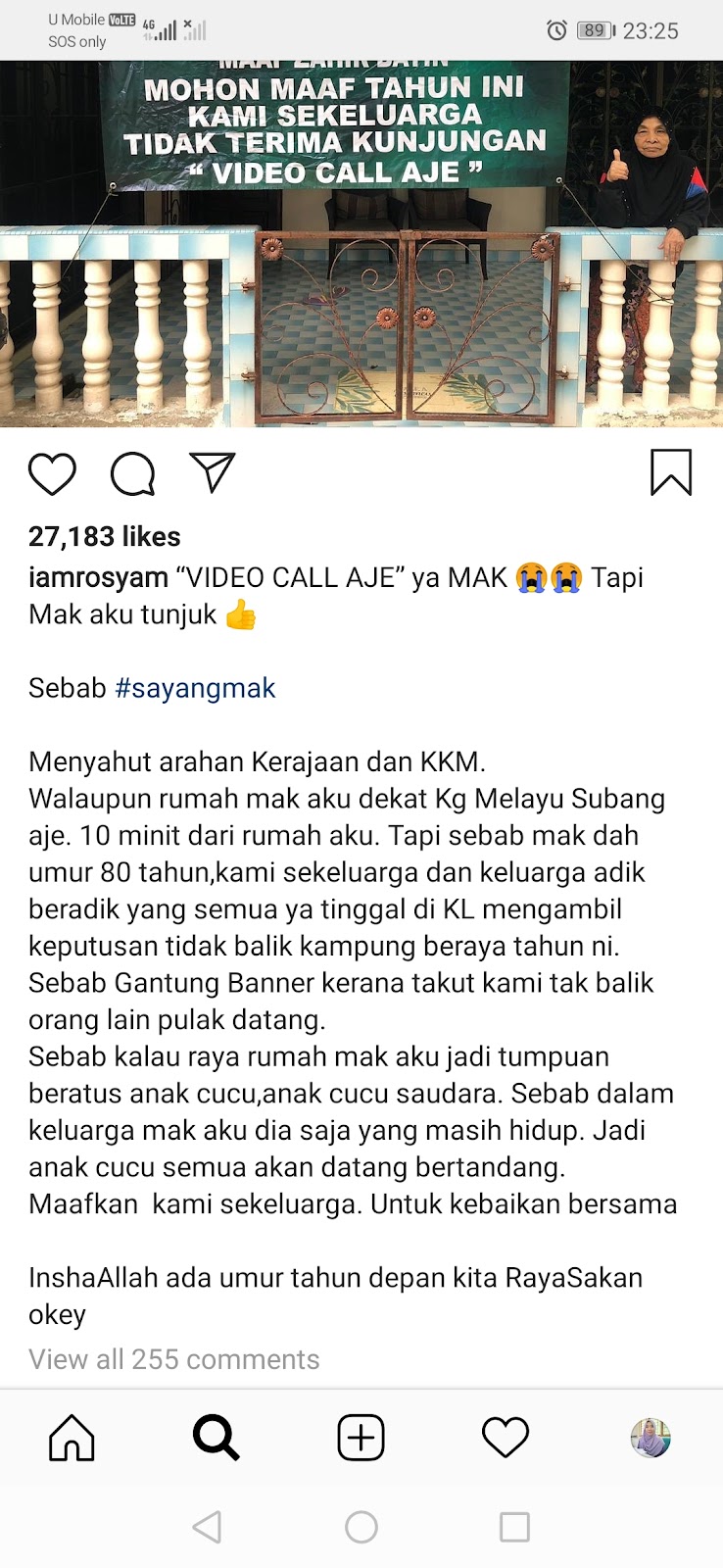Open comments with the speech bubble icon
This screenshot has height=1568, width=723.
click(132, 474)
